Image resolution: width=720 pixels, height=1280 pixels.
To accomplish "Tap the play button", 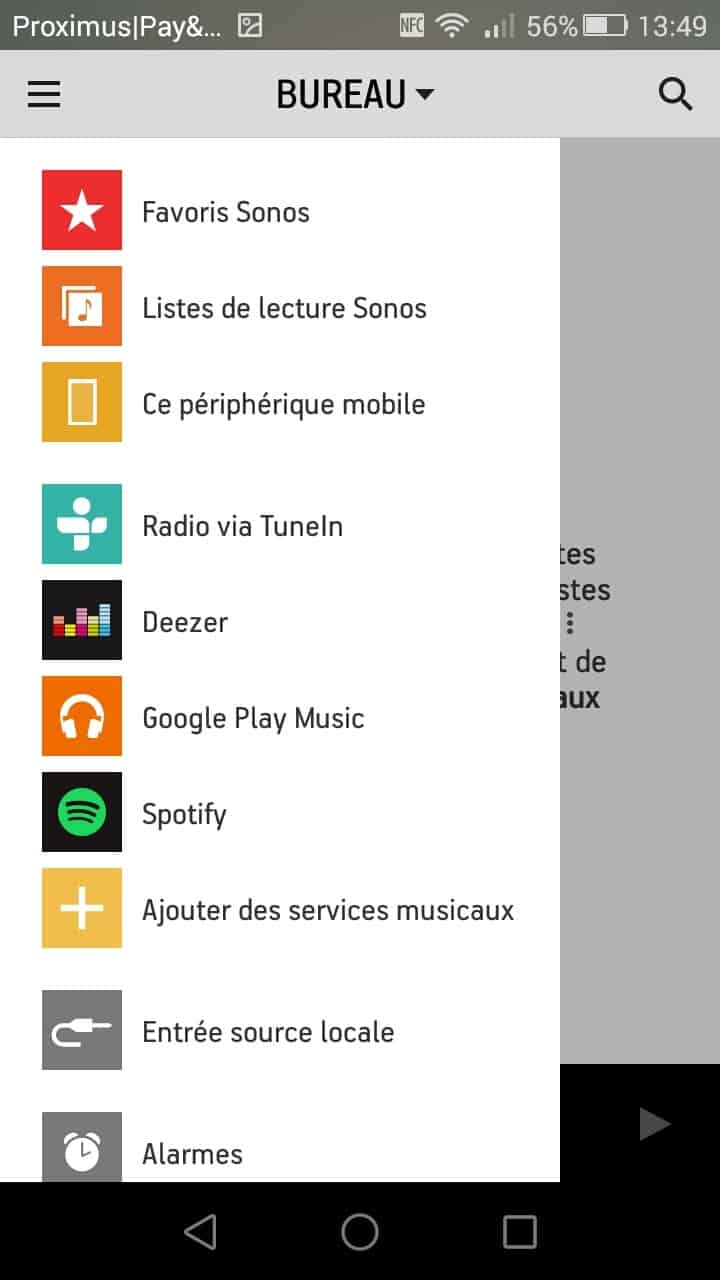I will click(x=655, y=1124).
